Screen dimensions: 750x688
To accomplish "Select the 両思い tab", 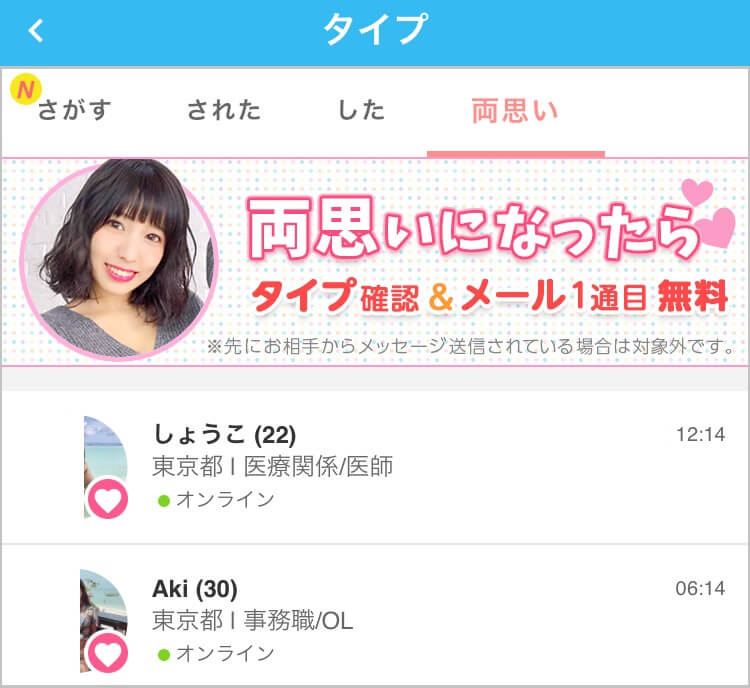I will pos(515,111).
